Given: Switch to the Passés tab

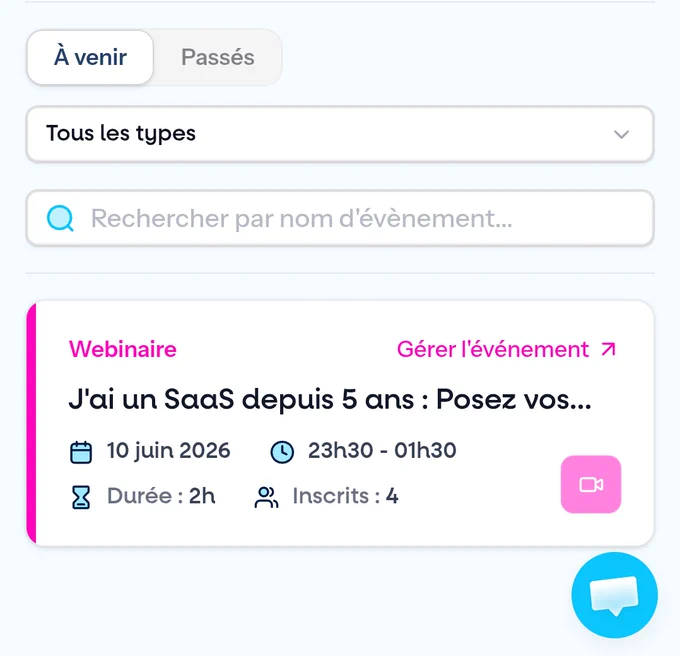Looking at the screenshot, I should click(217, 57).
